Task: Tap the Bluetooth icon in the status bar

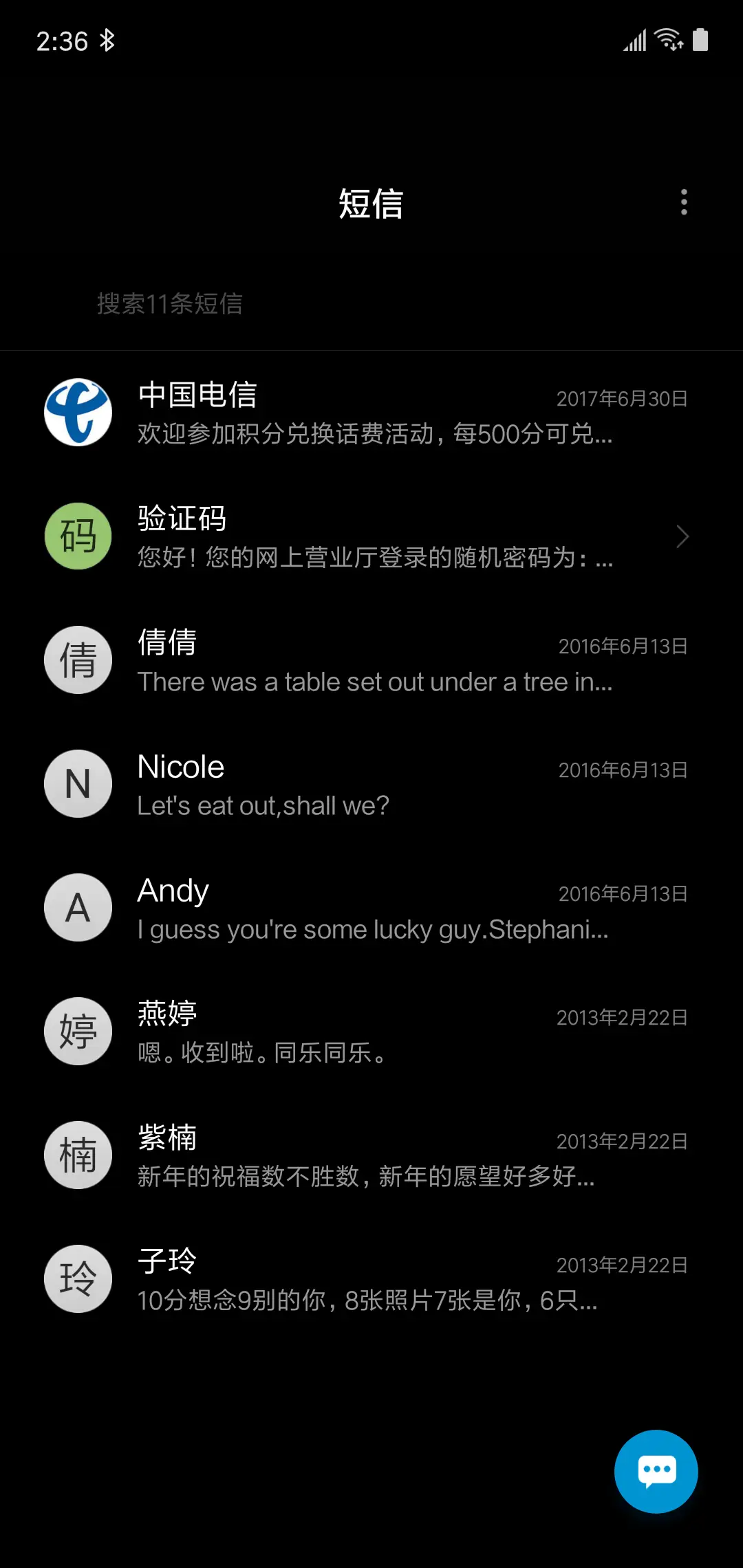Action: tap(107, 41)
